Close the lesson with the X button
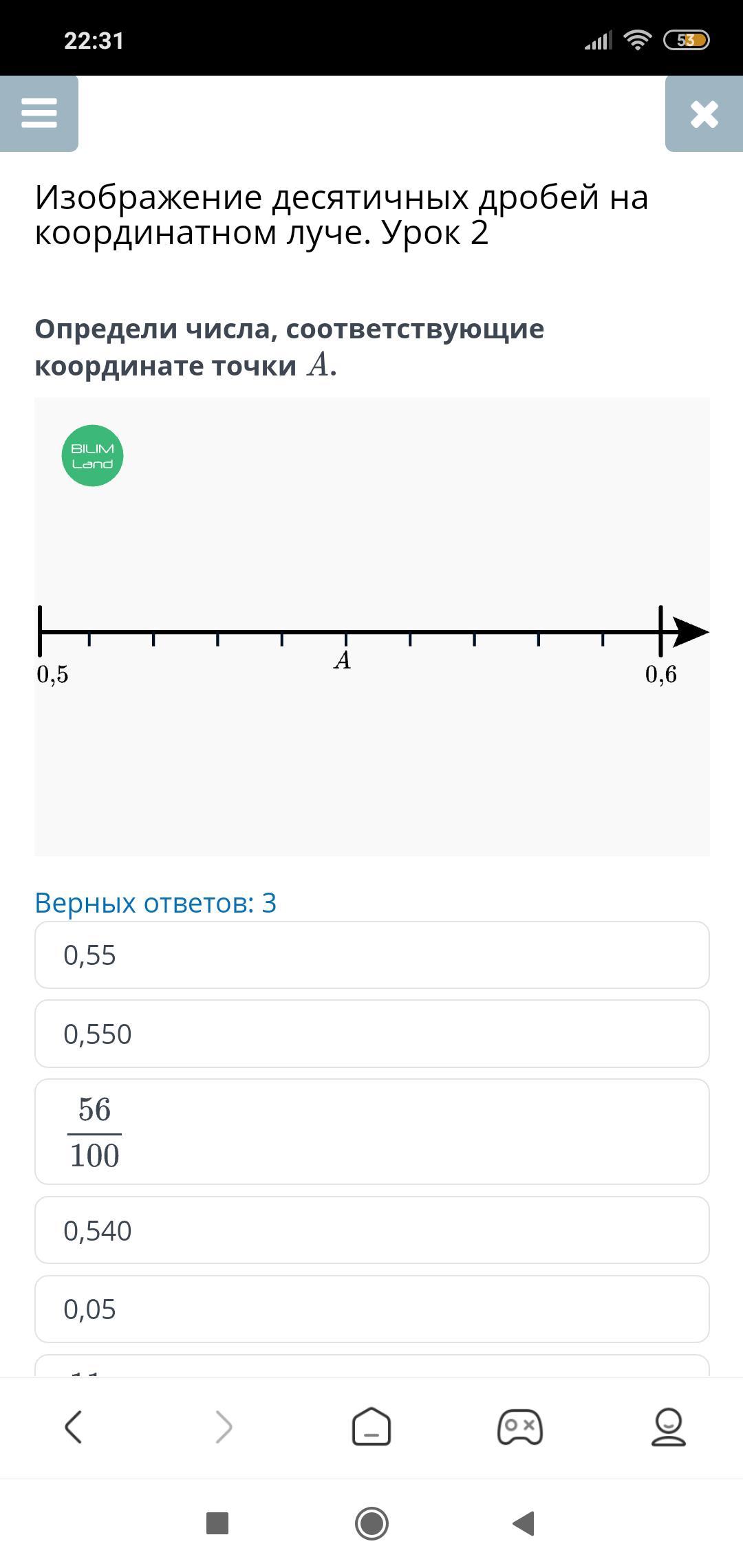The image size is (743, 1568). coord(704,113)
